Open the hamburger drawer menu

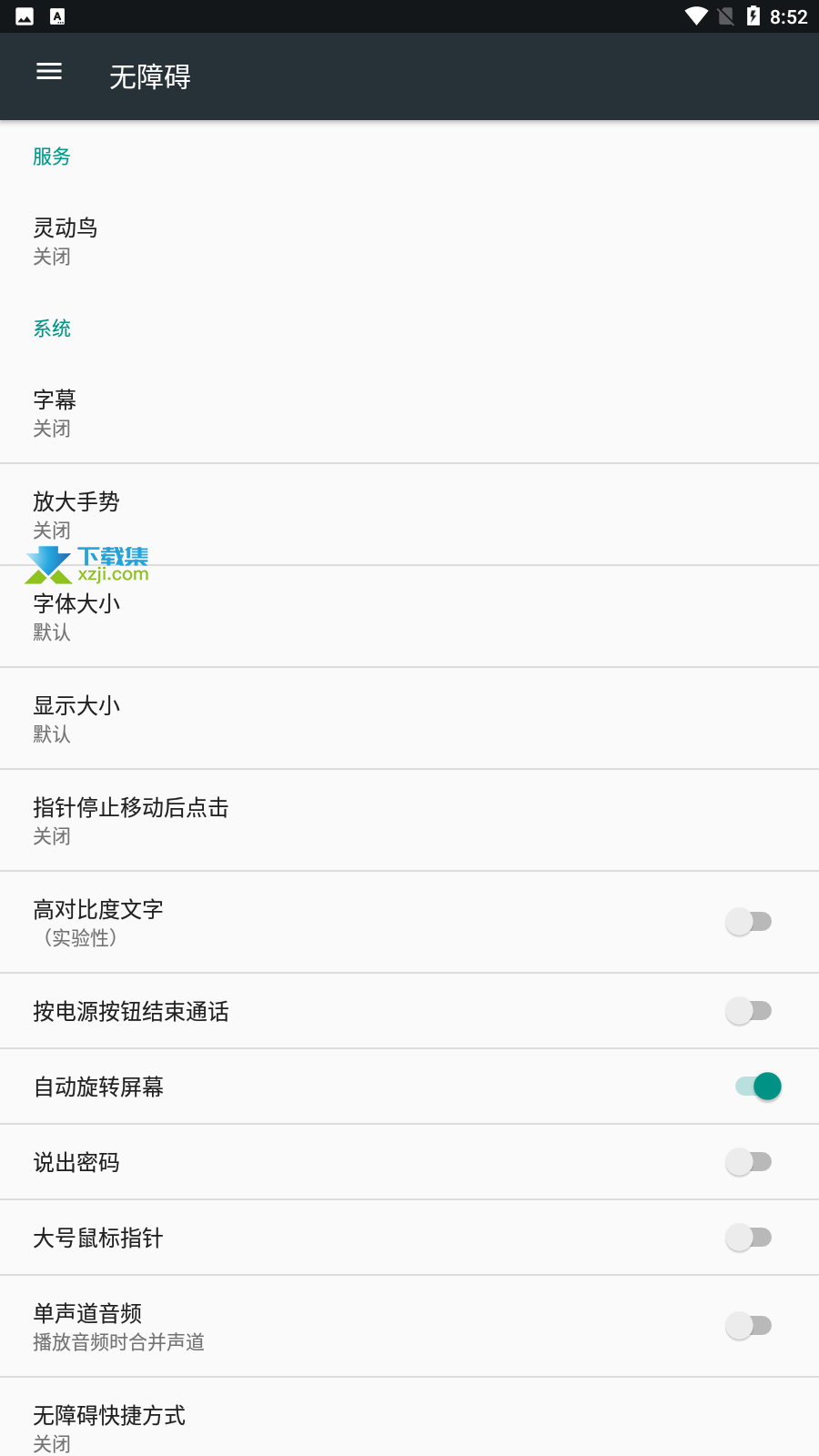pyautogui.click(x=49, y=72)
